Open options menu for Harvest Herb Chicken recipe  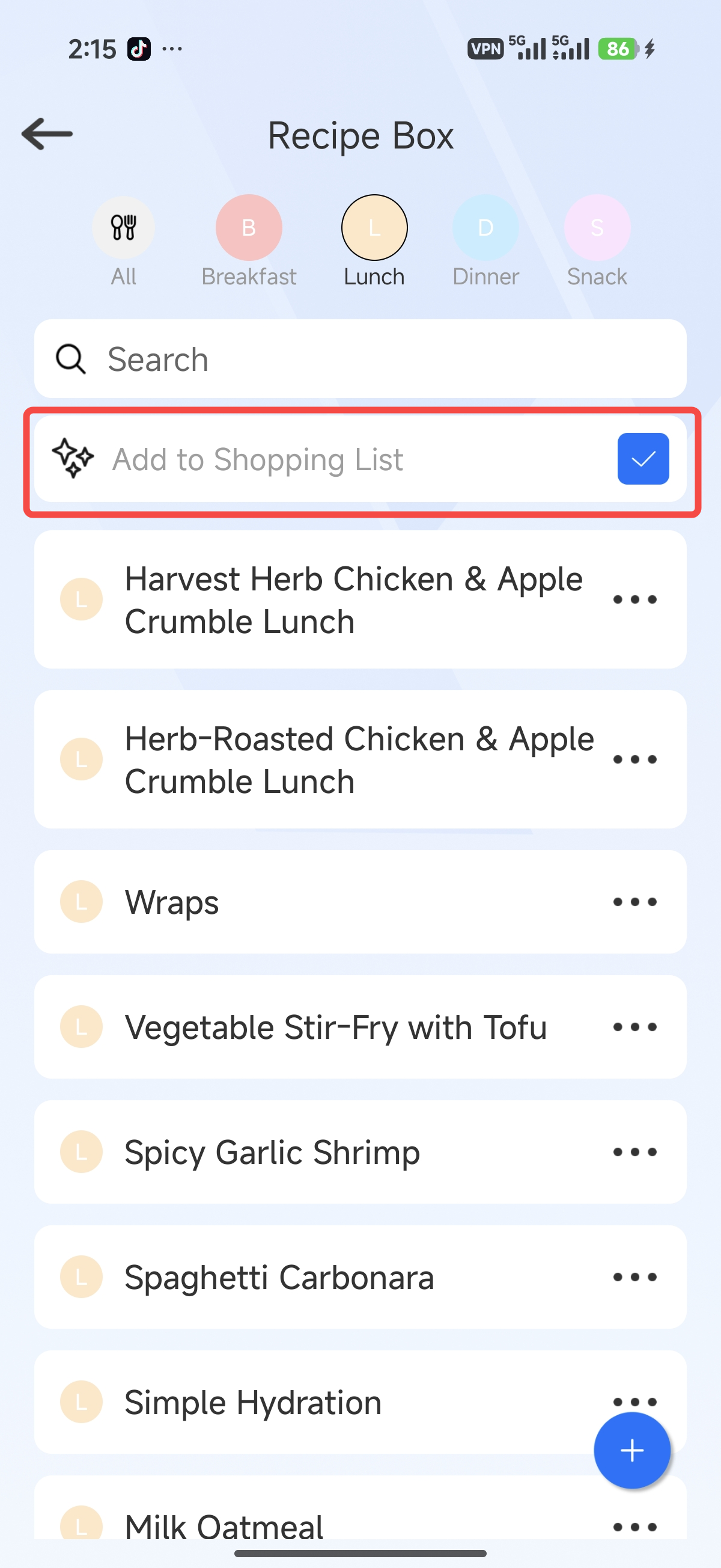(x=634, y=599)
